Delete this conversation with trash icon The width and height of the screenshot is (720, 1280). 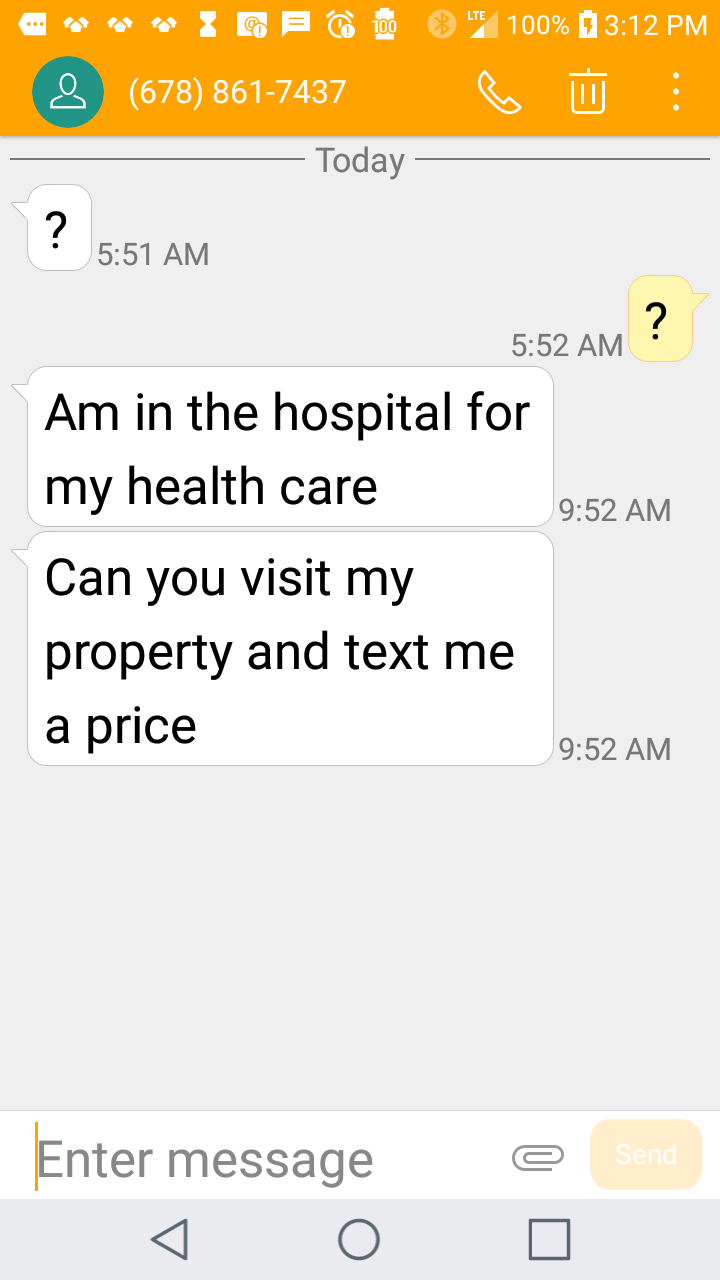click(x=588, y=92)
